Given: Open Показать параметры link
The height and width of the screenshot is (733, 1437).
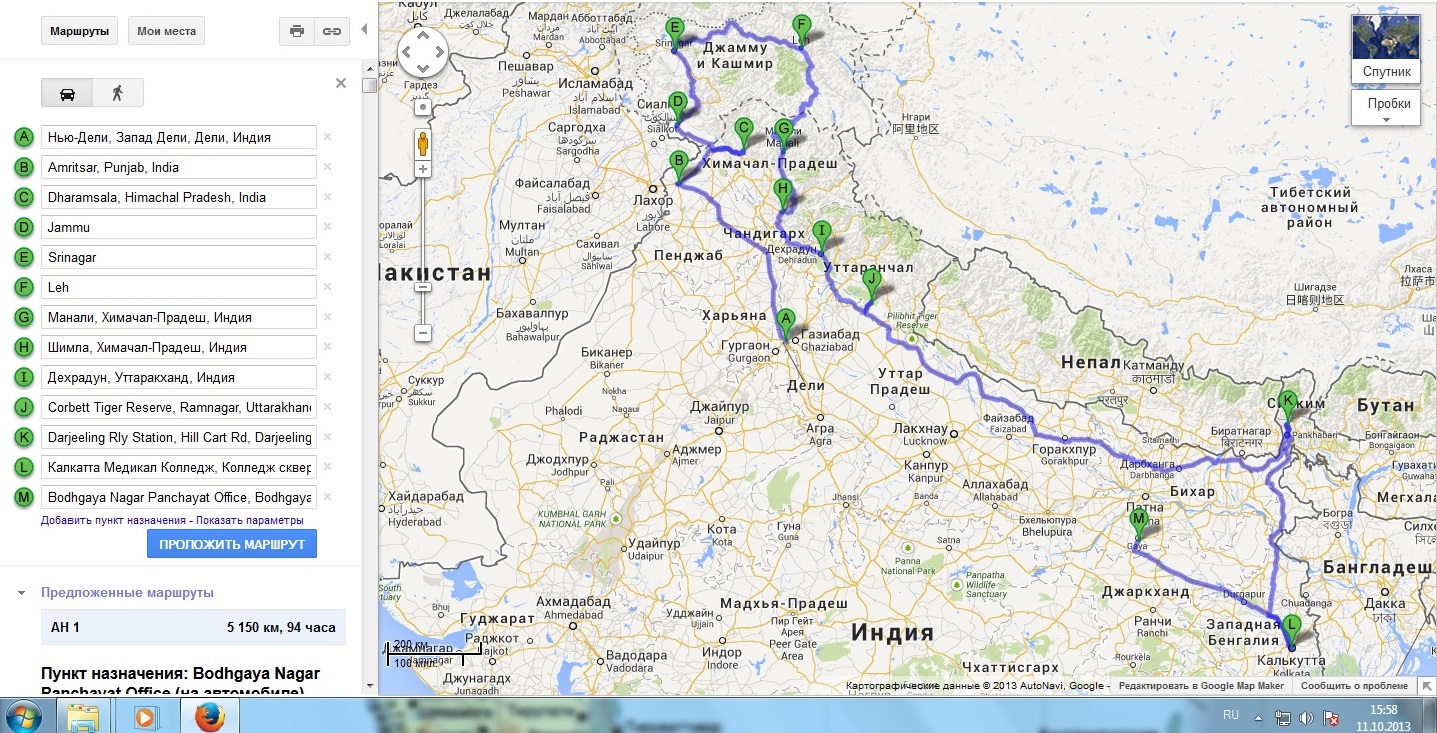Looking at the screenshot, I should click(x=249, y=520).
